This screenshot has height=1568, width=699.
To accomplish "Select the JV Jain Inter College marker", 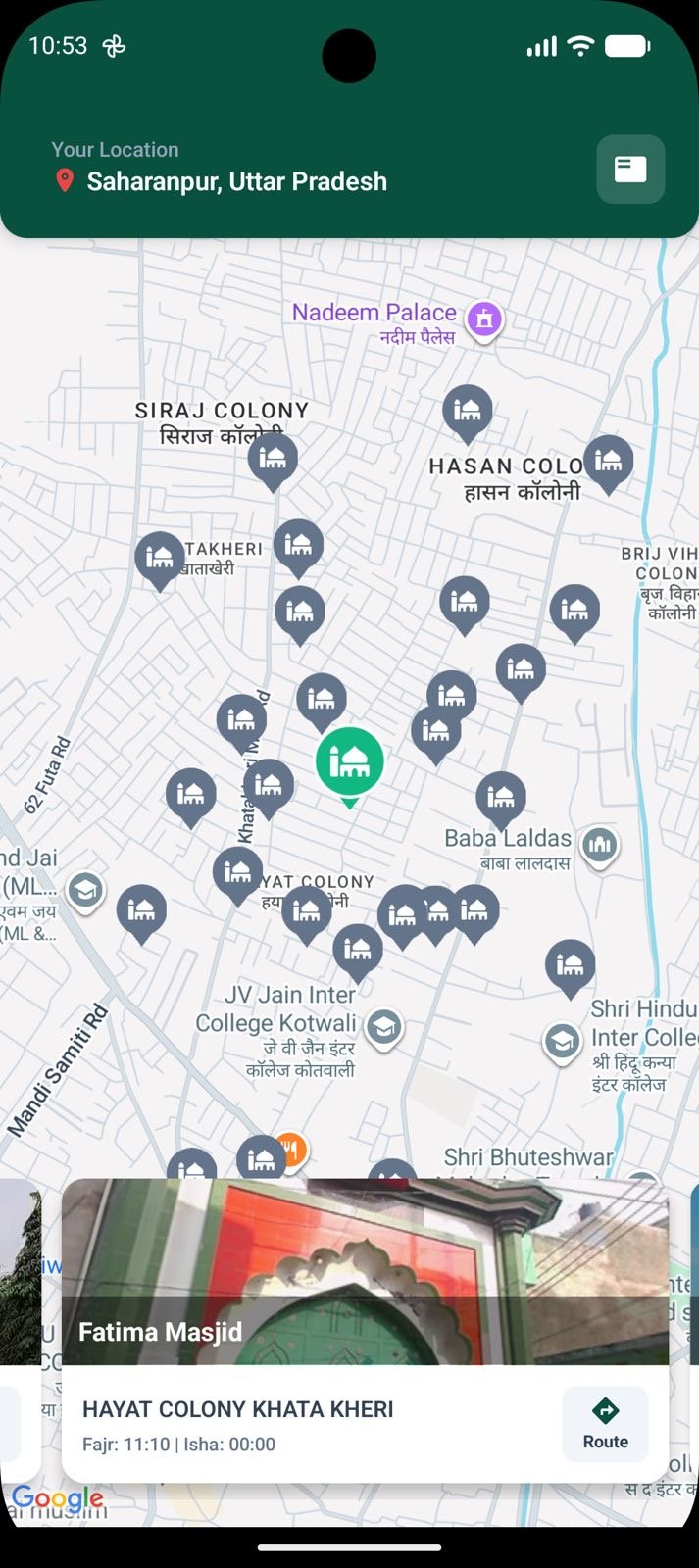I will click(x=383, y=1029).
